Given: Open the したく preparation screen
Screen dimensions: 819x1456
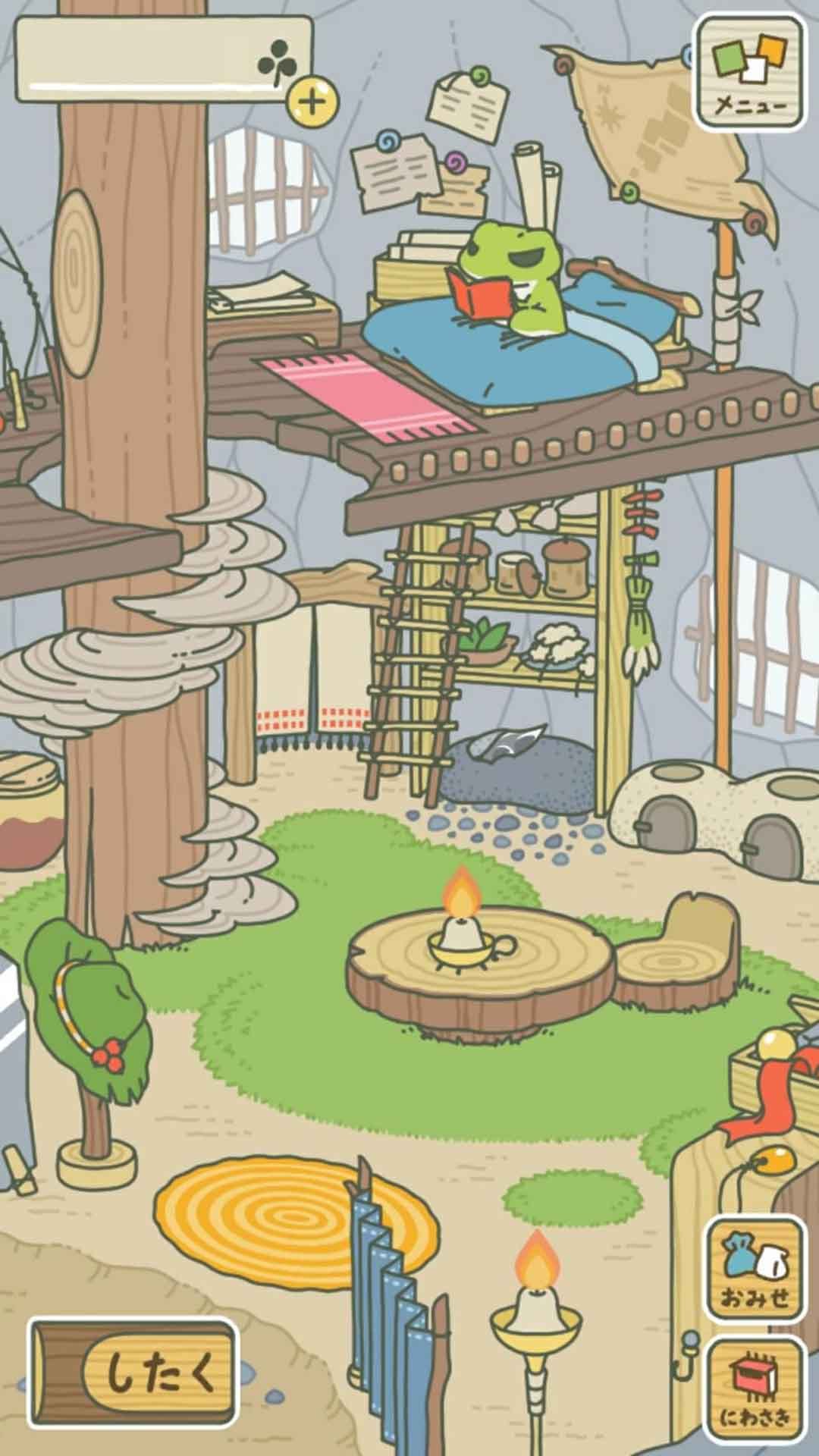Looking at the screenshot, I should [133, 1371].
